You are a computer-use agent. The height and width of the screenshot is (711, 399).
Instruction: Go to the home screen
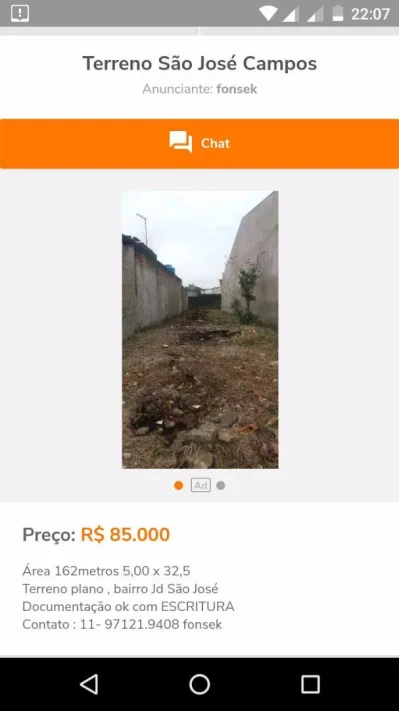pyautogui.click(x=200, y=684)
